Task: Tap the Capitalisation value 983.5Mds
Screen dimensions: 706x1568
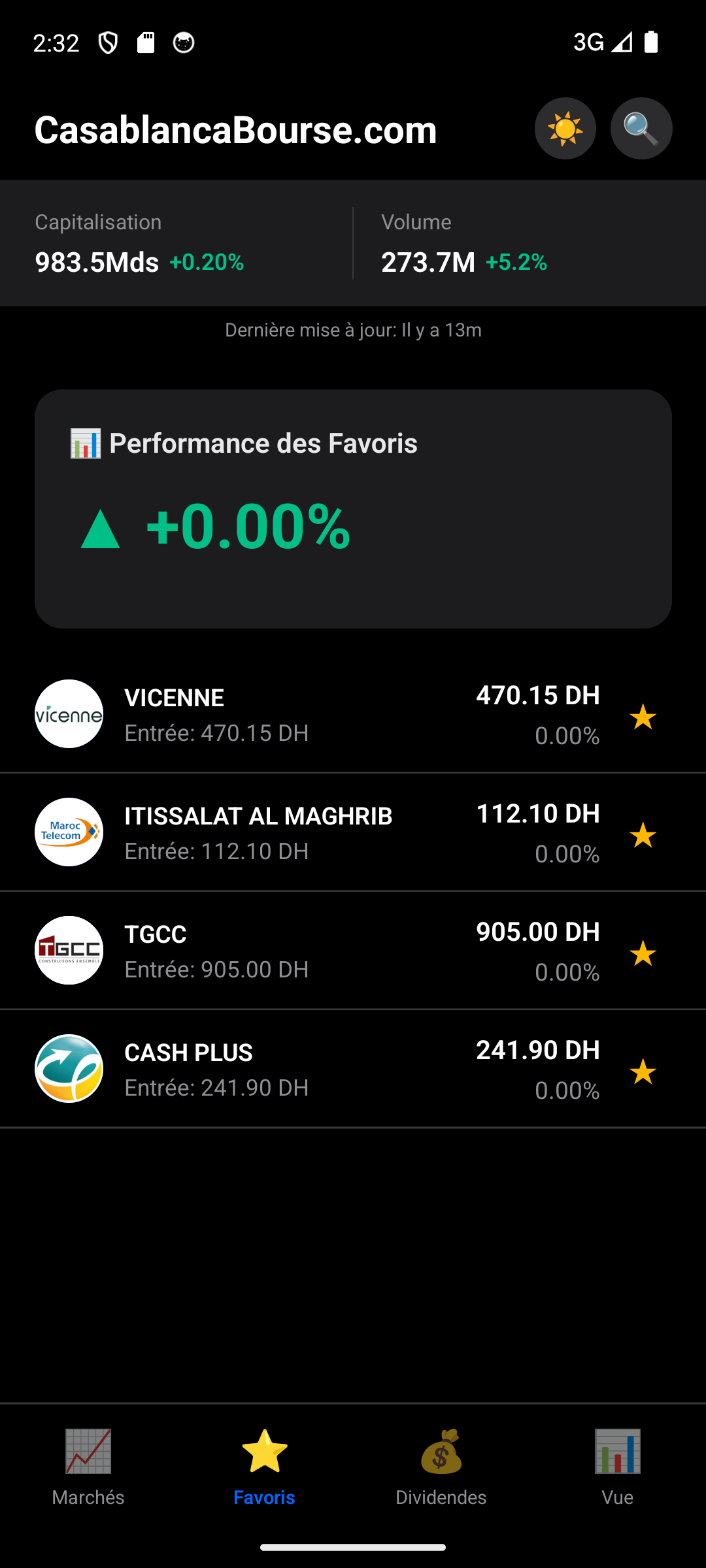Action: pos(97,261)
